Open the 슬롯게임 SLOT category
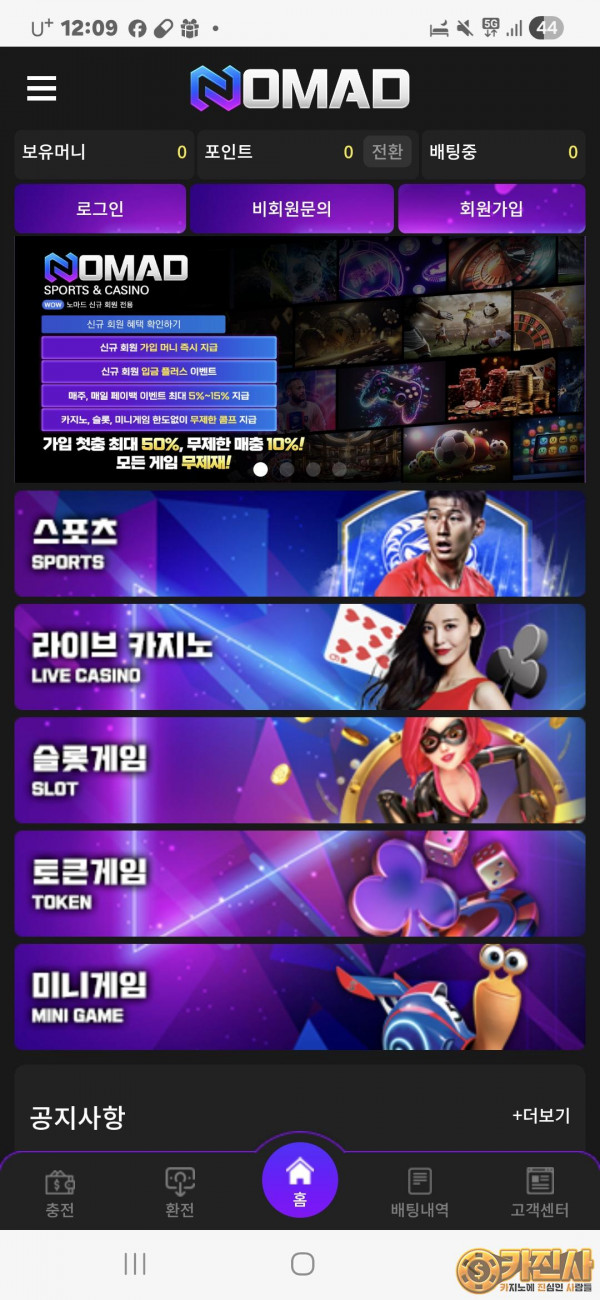Viewport: 600px width, 1300px height. [x=300, y=770]
